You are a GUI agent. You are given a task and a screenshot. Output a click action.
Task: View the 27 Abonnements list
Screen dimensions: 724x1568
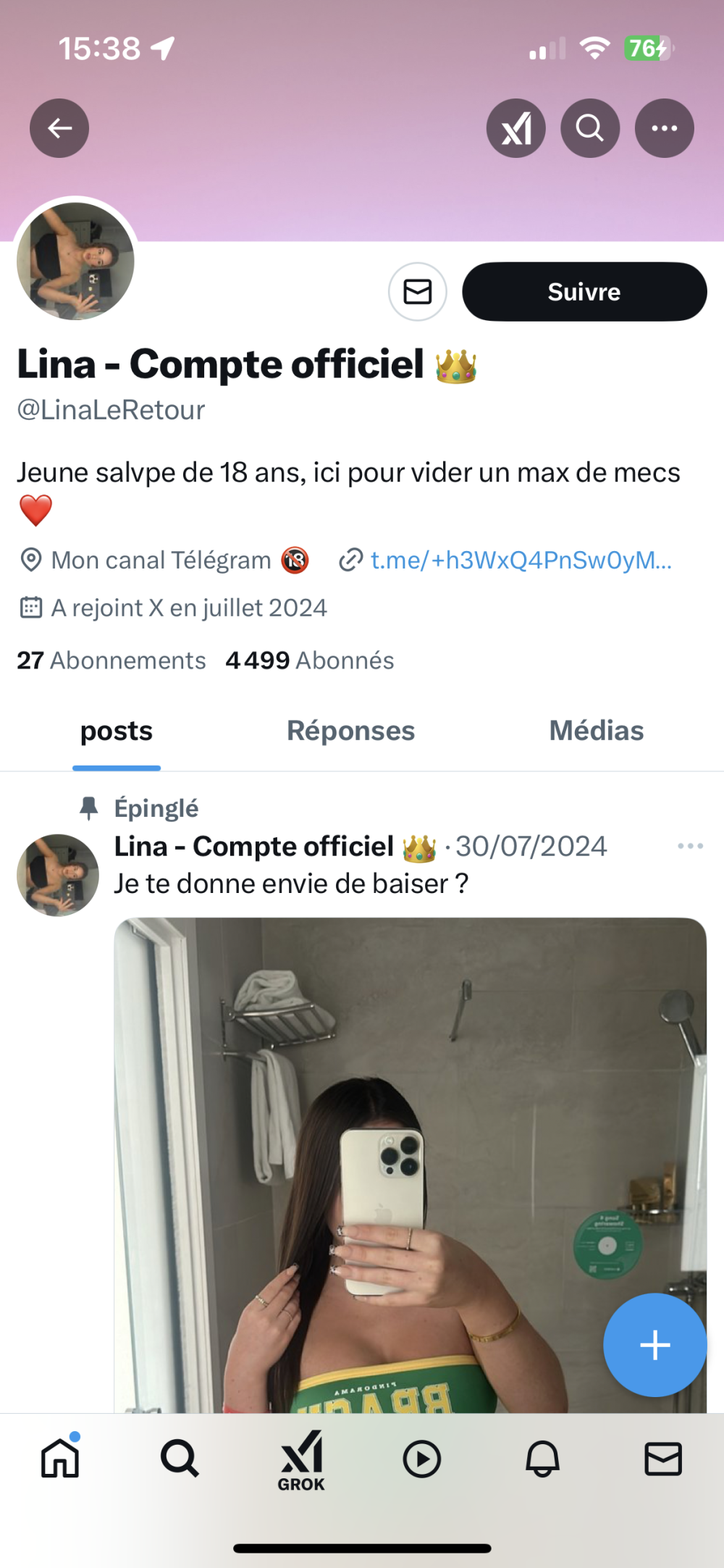(111, 661)
